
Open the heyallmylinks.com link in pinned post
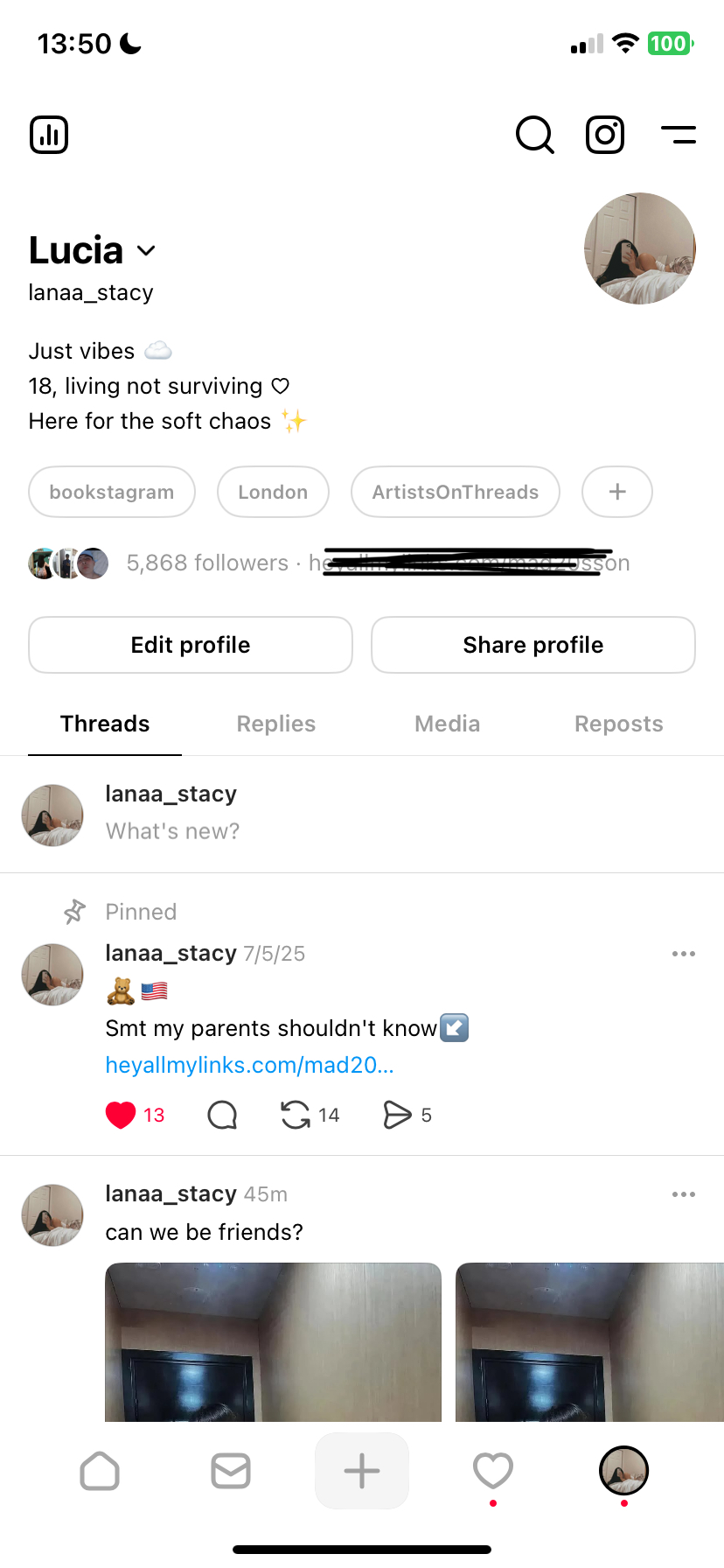pyautogui.click(x=250, y=1065)
